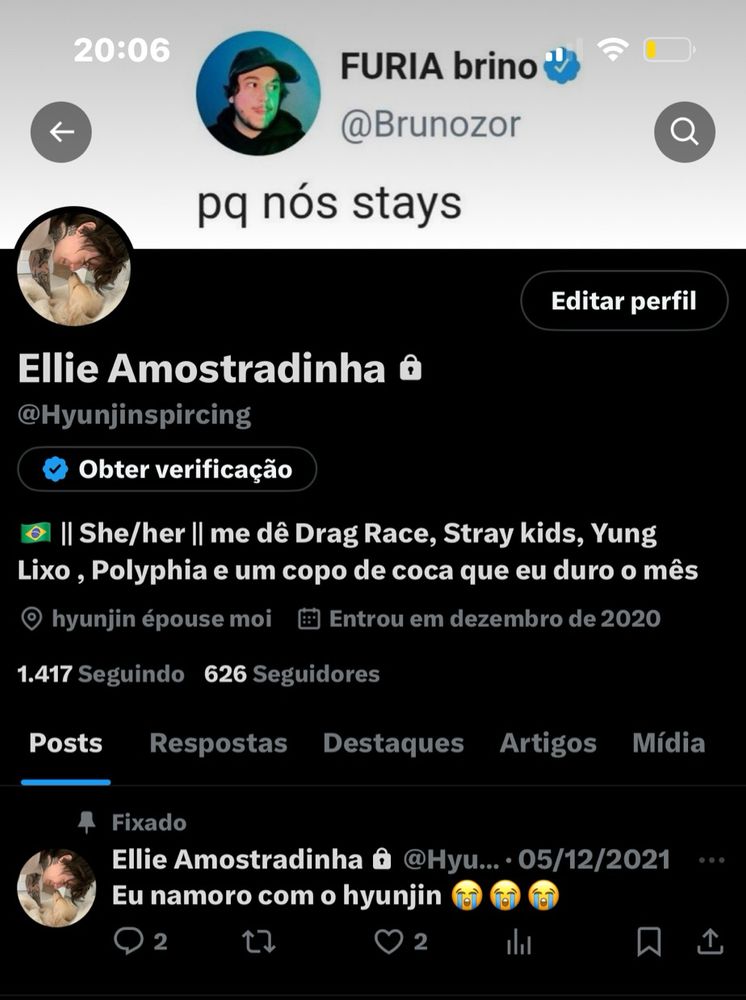Open the search magnifier icon

[x=684, y=132]
